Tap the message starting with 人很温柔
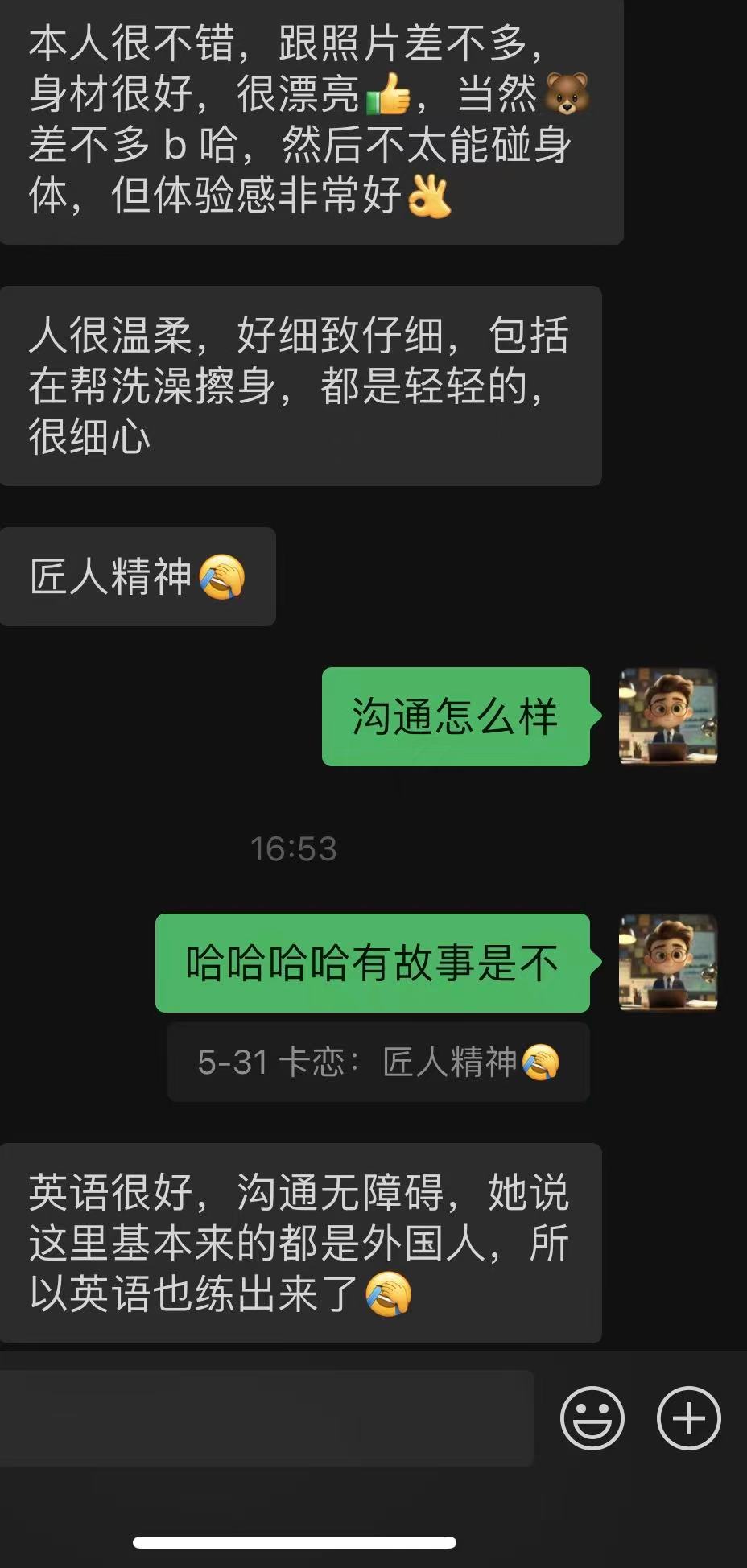The height and width of the screenshot is (1568, 747). [302, 386]
